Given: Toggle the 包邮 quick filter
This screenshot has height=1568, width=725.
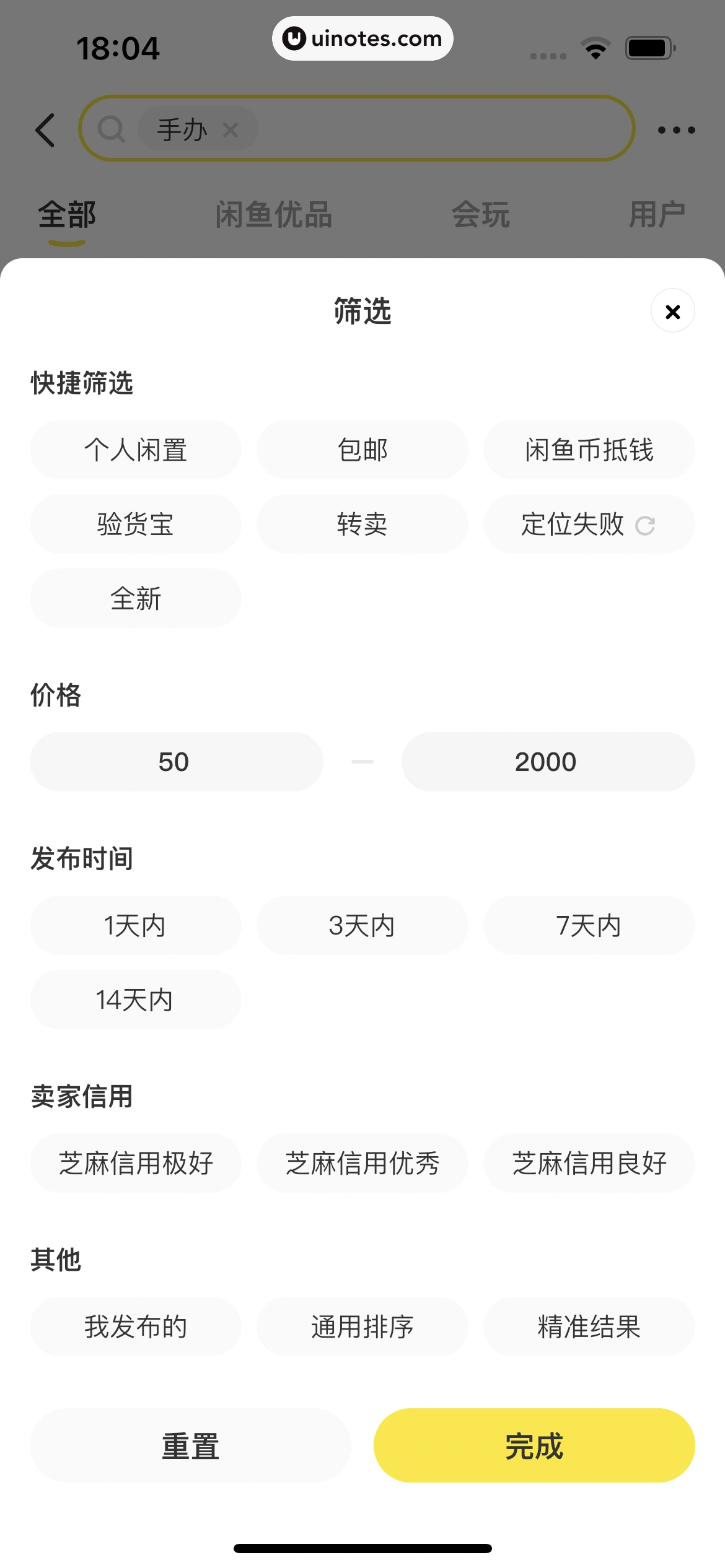Looking at the screenshot, I should click(x=362, y=450).
